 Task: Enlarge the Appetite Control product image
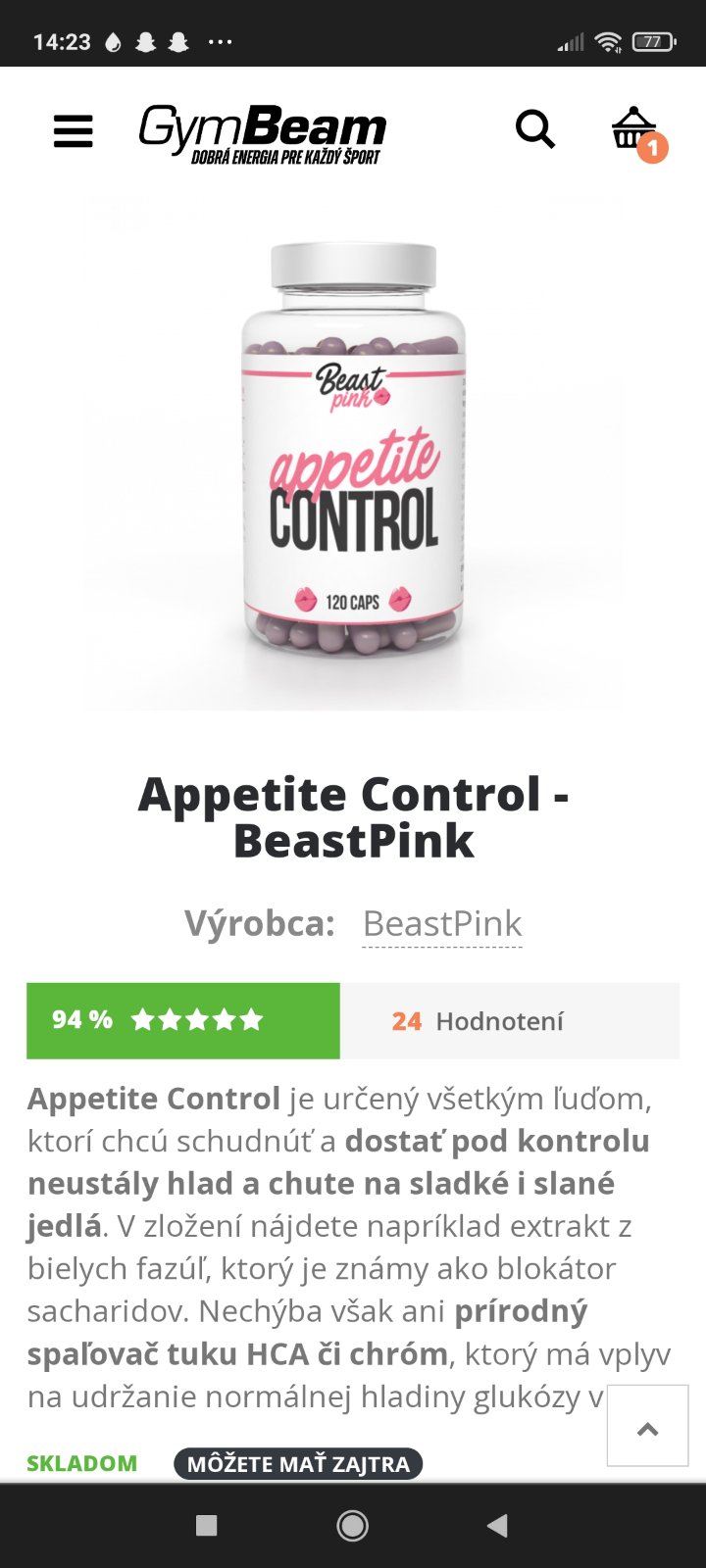click(353, 451)
